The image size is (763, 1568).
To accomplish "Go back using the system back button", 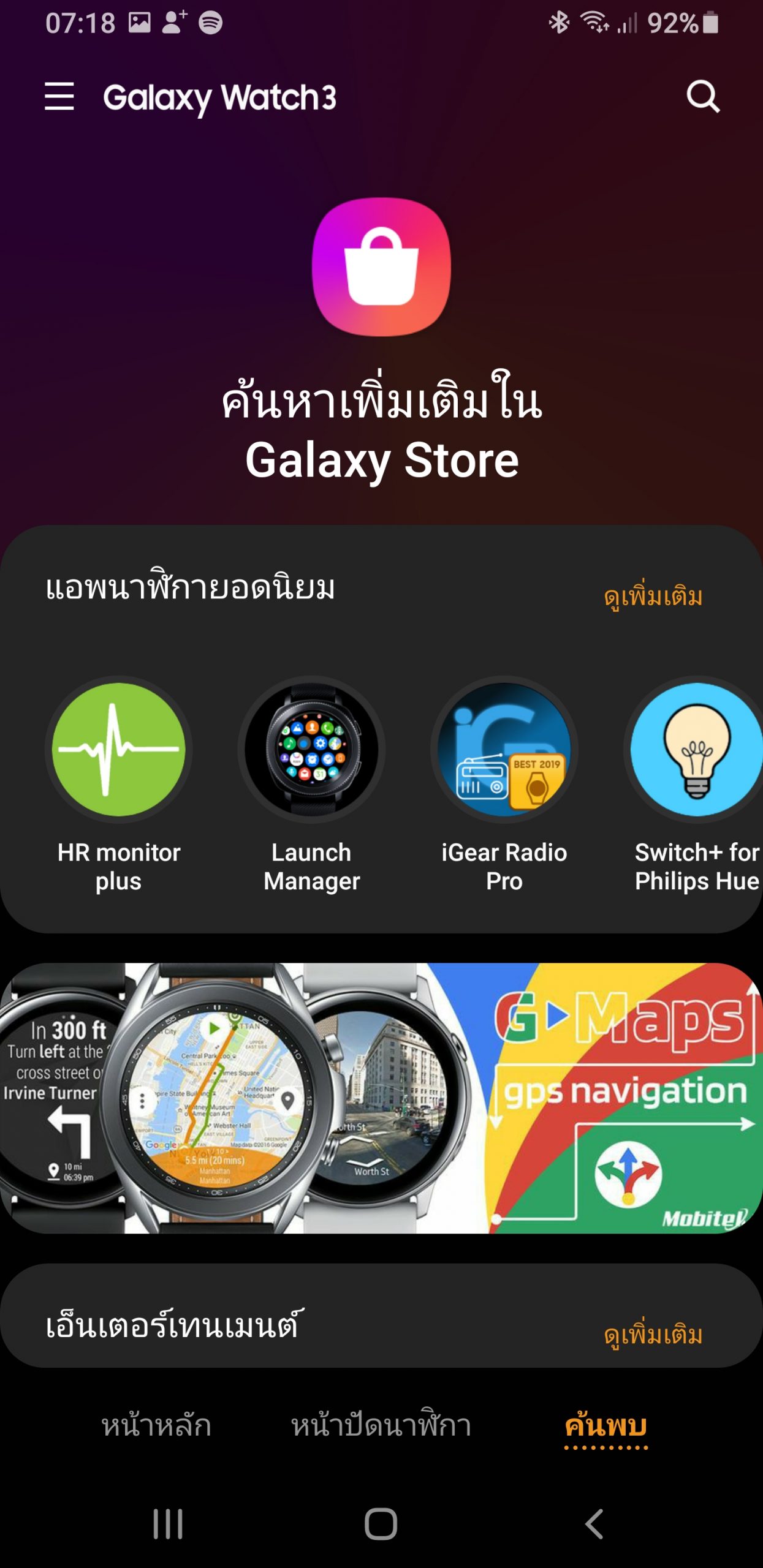I will click(594, 1523).
